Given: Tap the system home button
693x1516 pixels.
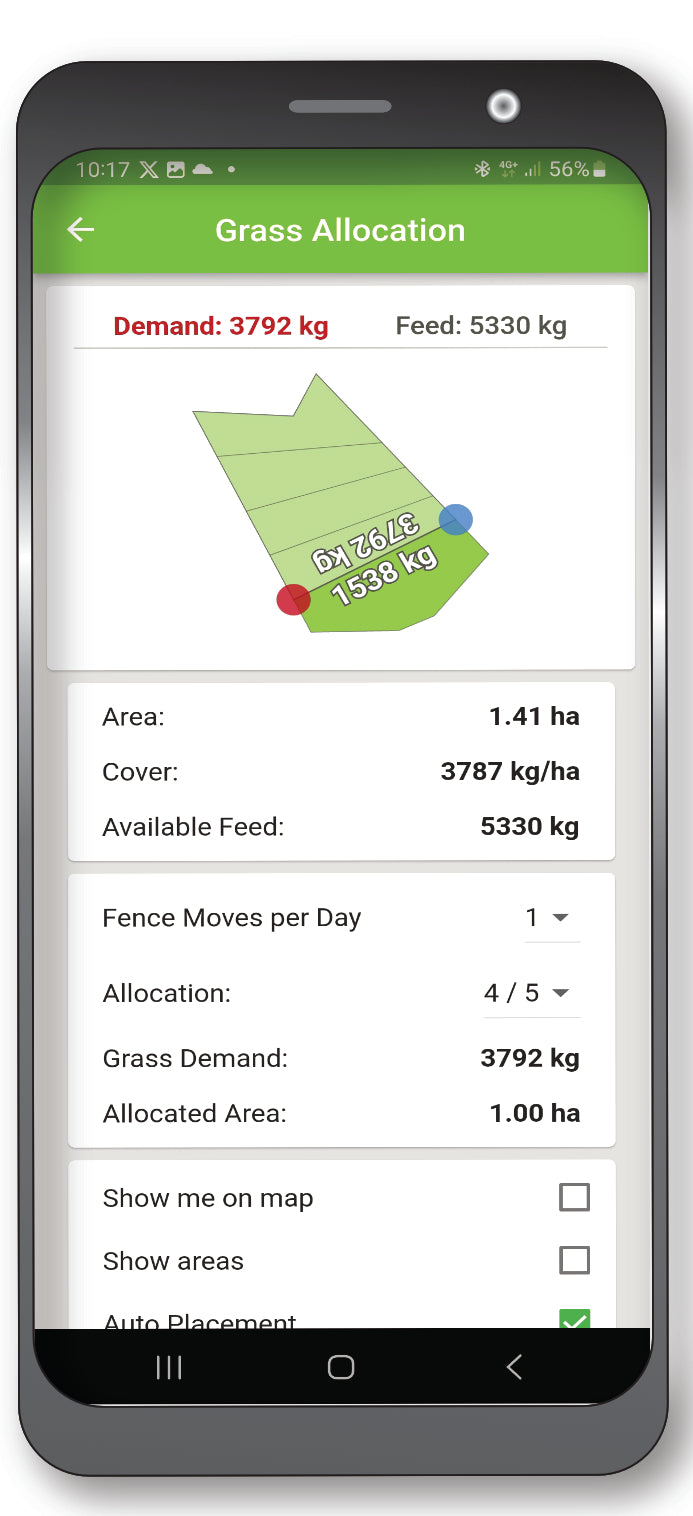Looking at the screenshot, I should pos(341,1367).
